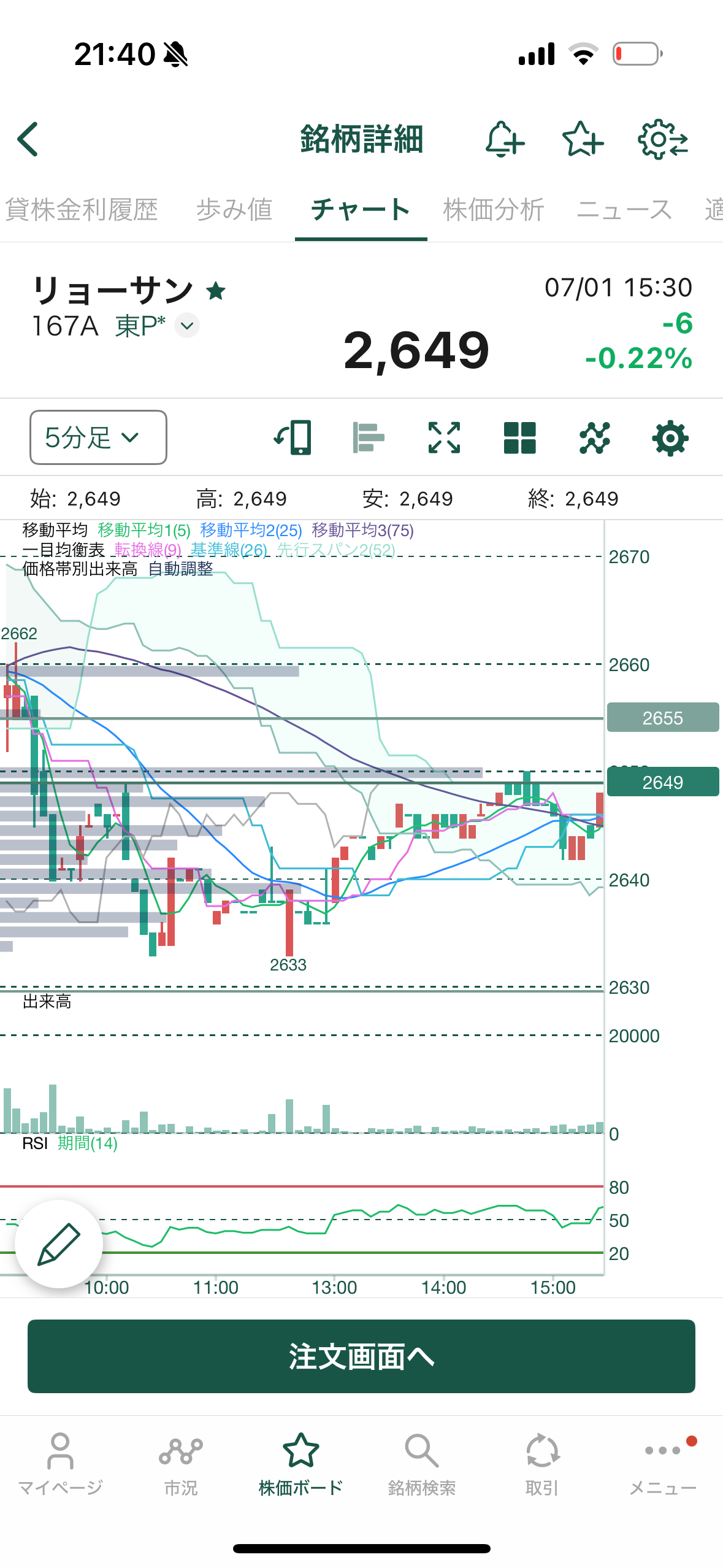
Task: Expand the chart to full screen
Action: tap(444, 437)
